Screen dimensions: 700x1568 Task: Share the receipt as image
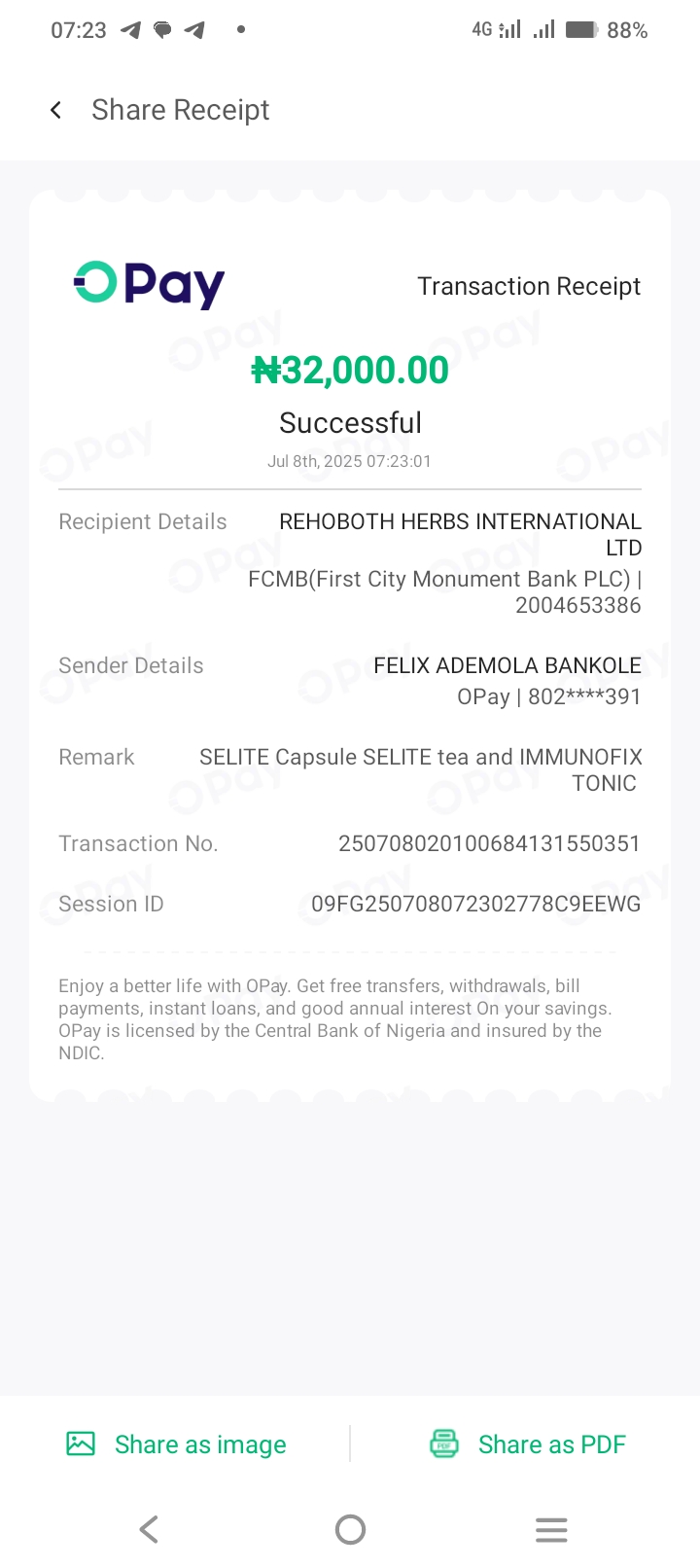(x=176, y=1444)
